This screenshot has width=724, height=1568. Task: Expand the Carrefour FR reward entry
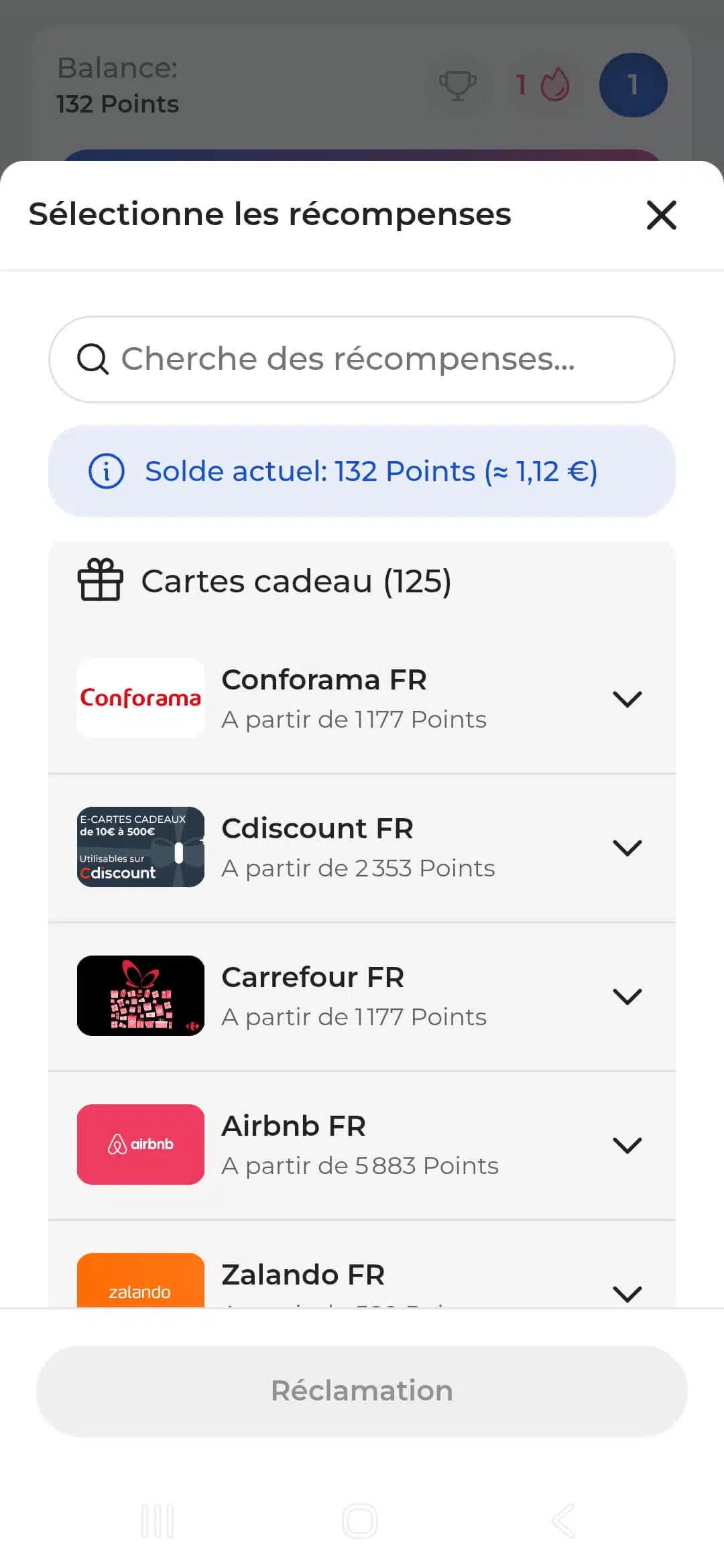coord(628,996)
